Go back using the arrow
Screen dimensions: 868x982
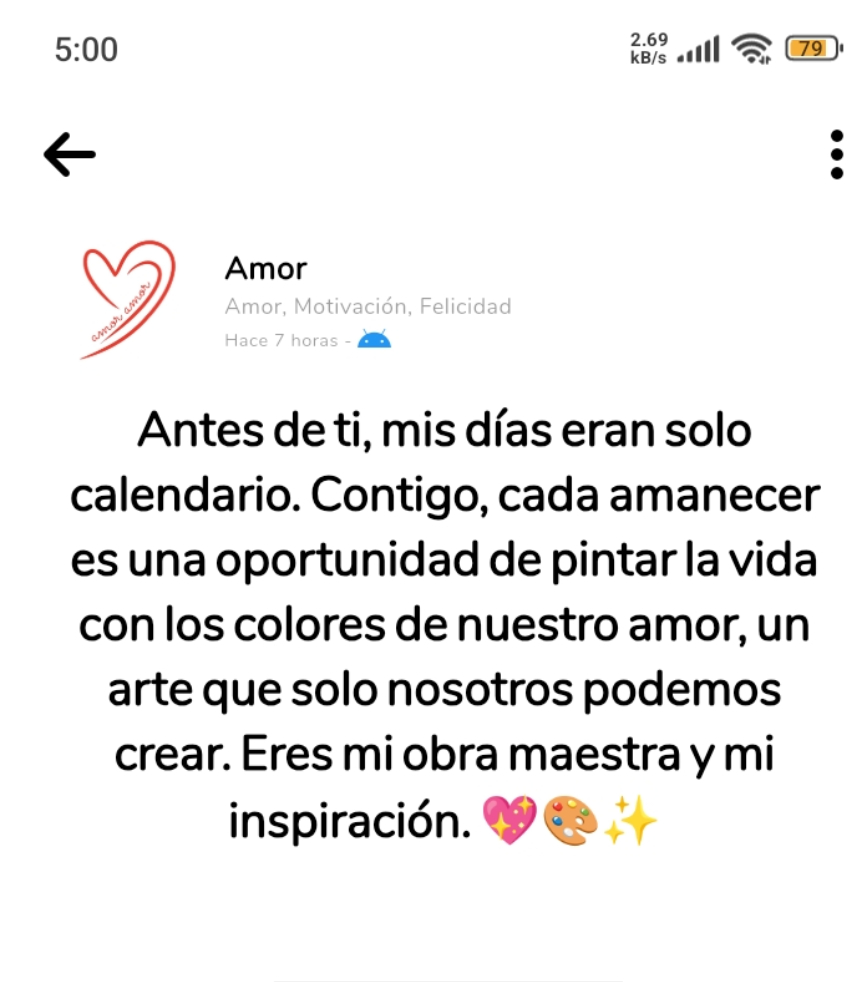tap(69, 155)
